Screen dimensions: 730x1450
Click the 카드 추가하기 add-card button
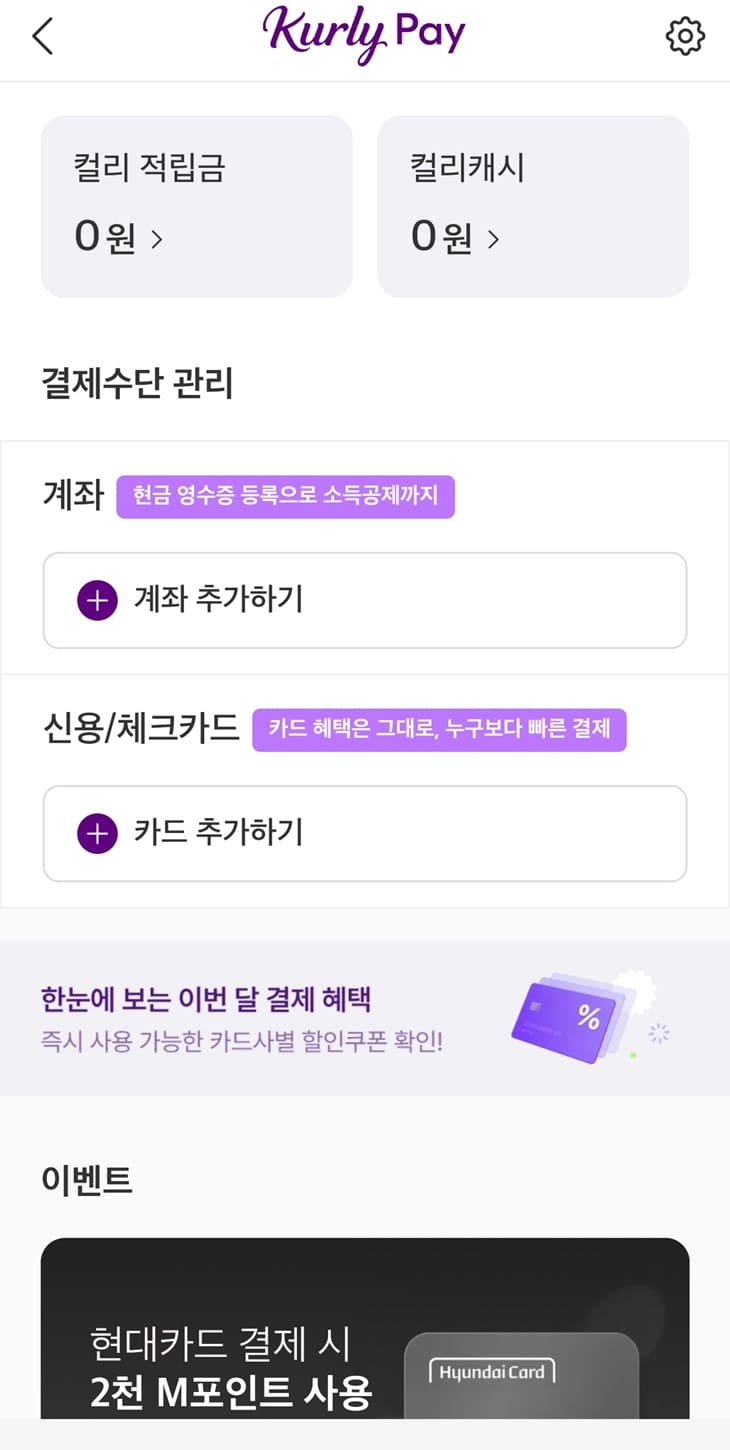click(364, 833)
